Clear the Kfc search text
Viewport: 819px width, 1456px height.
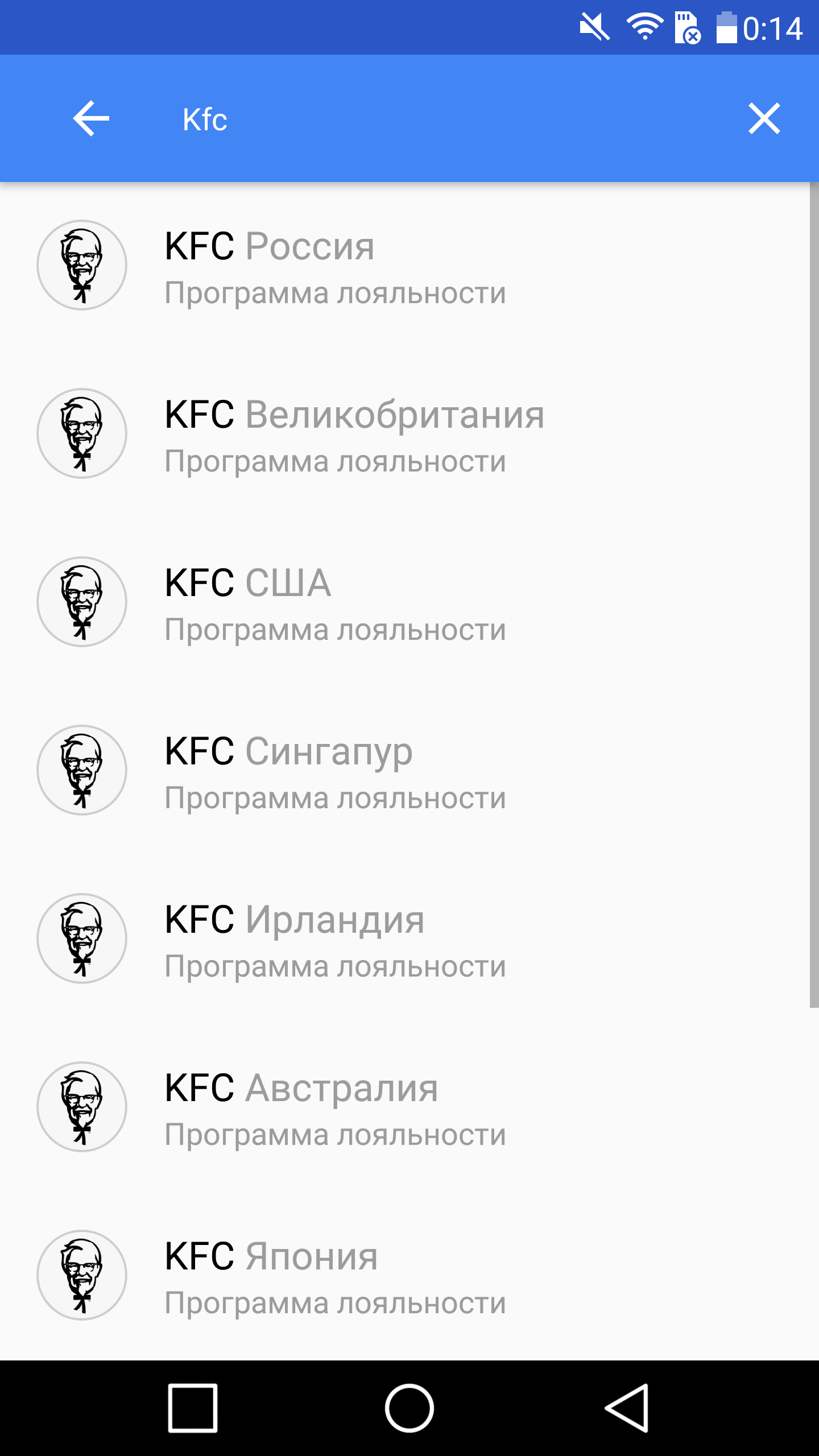[x=764, y=118]
